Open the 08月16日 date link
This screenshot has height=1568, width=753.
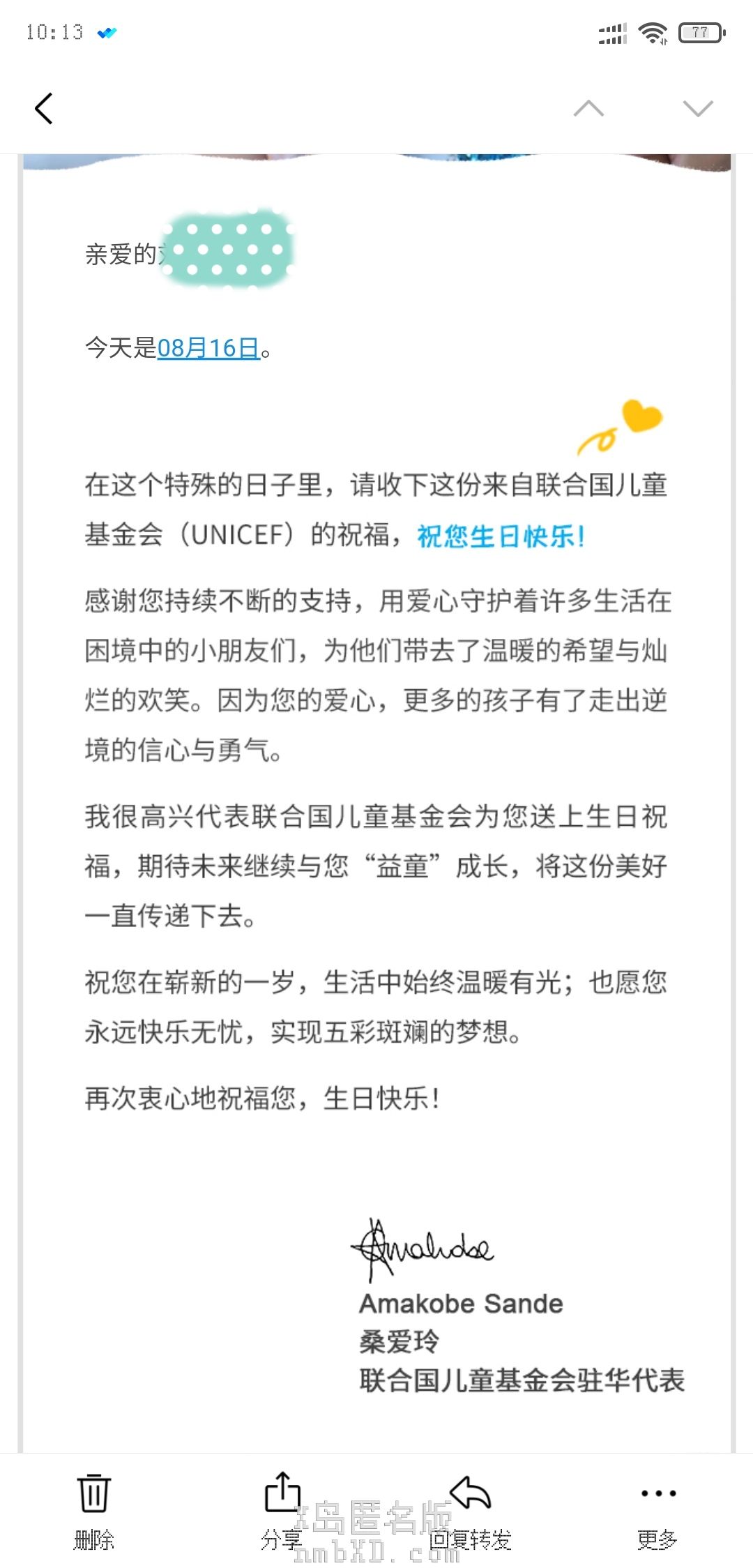[x=208, y=347]
